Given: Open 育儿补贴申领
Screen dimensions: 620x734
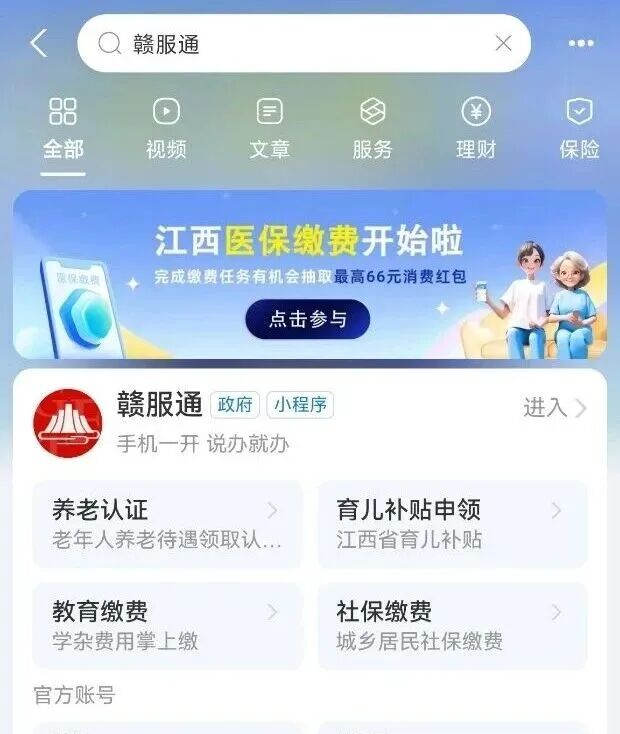Looking at the screenshot, I should (452, 523).
